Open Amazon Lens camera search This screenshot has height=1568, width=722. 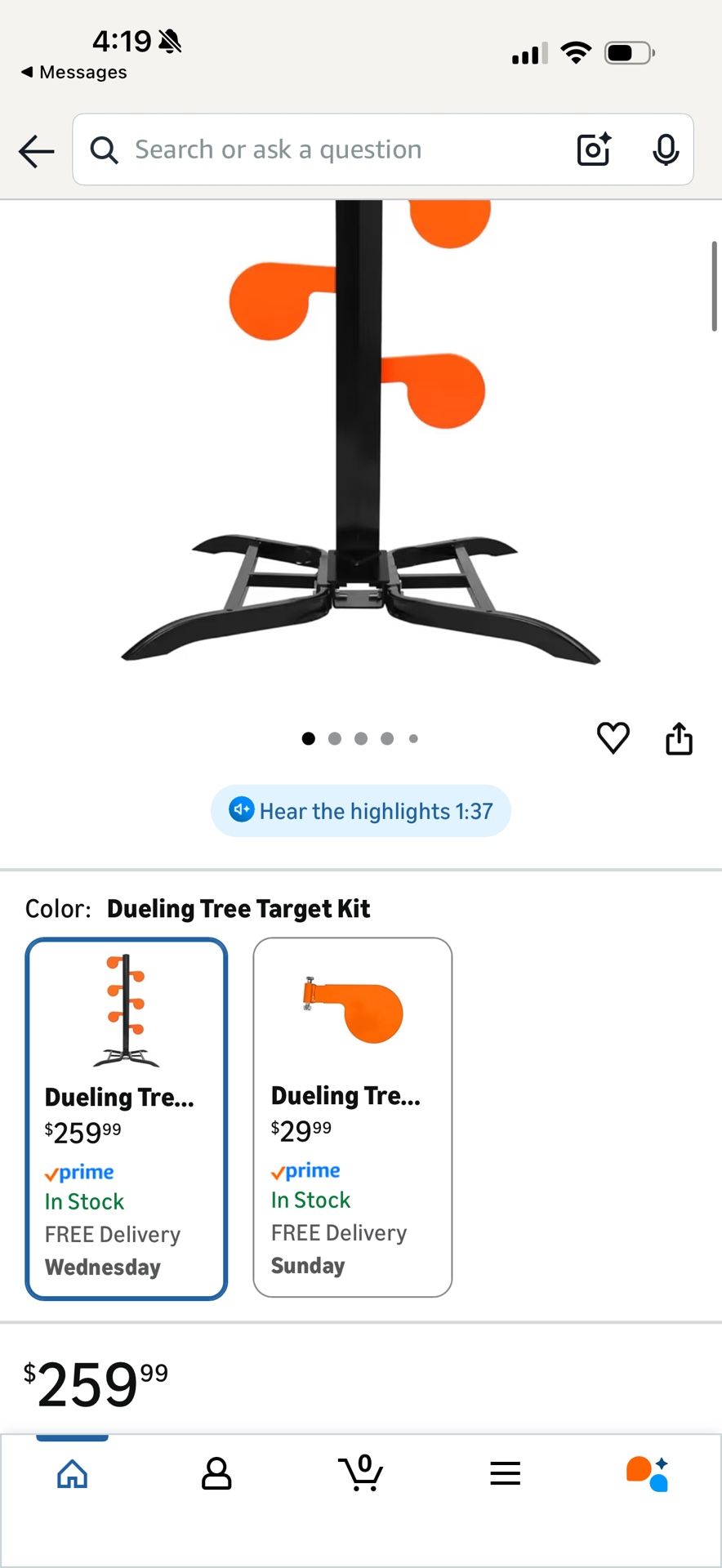pos(593,149)
